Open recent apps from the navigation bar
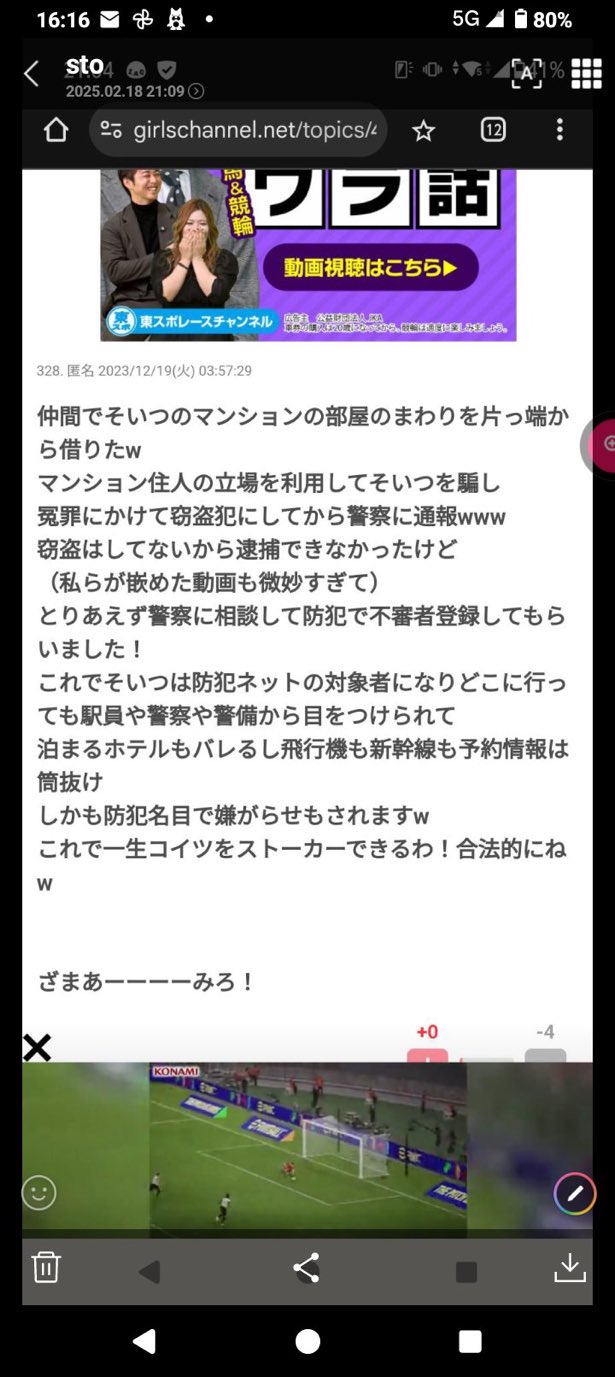615x1377 pixels. pos(470,1341)
